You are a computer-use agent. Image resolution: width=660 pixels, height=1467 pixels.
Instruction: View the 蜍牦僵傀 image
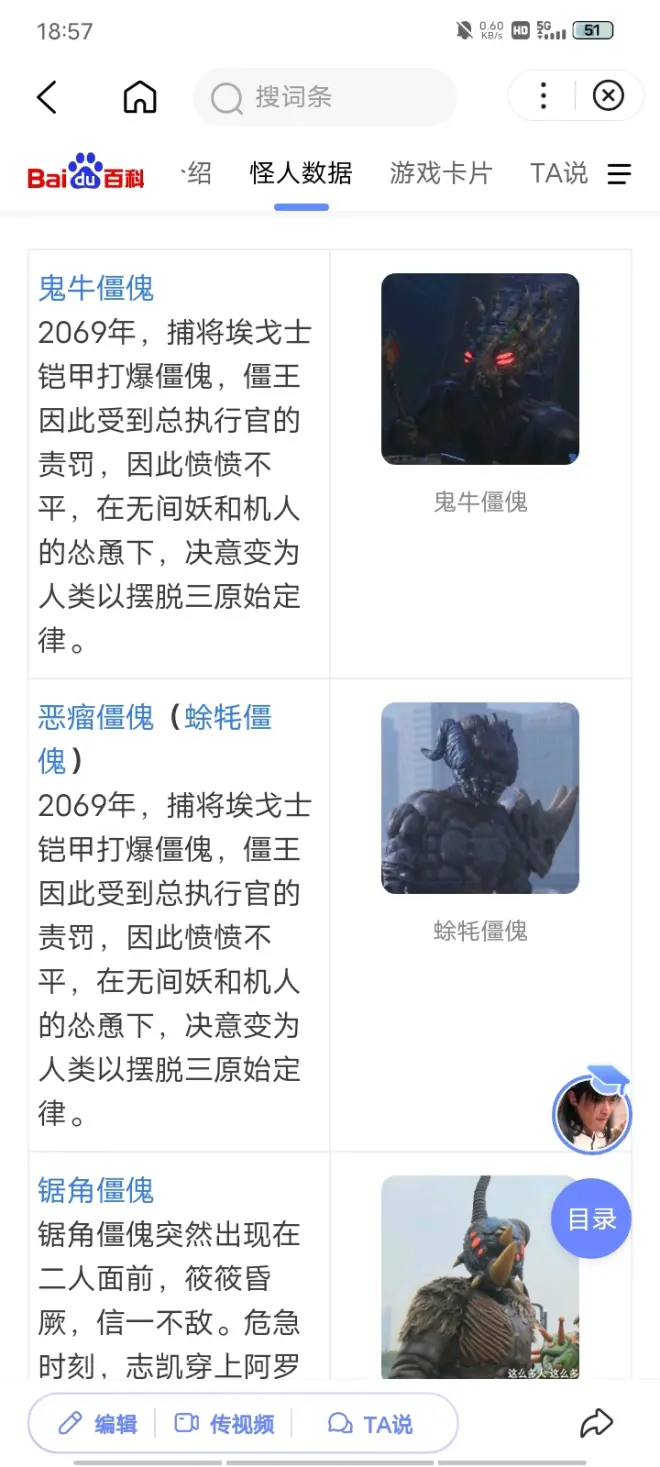(480, 797)
